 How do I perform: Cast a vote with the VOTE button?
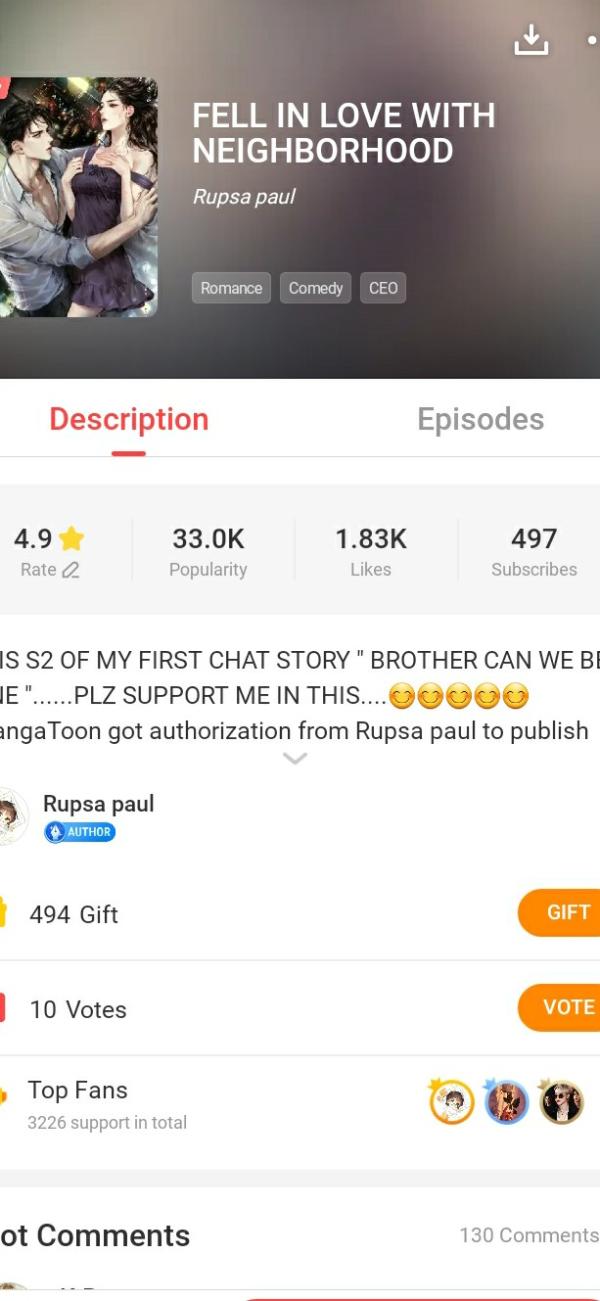(562, 1007)
